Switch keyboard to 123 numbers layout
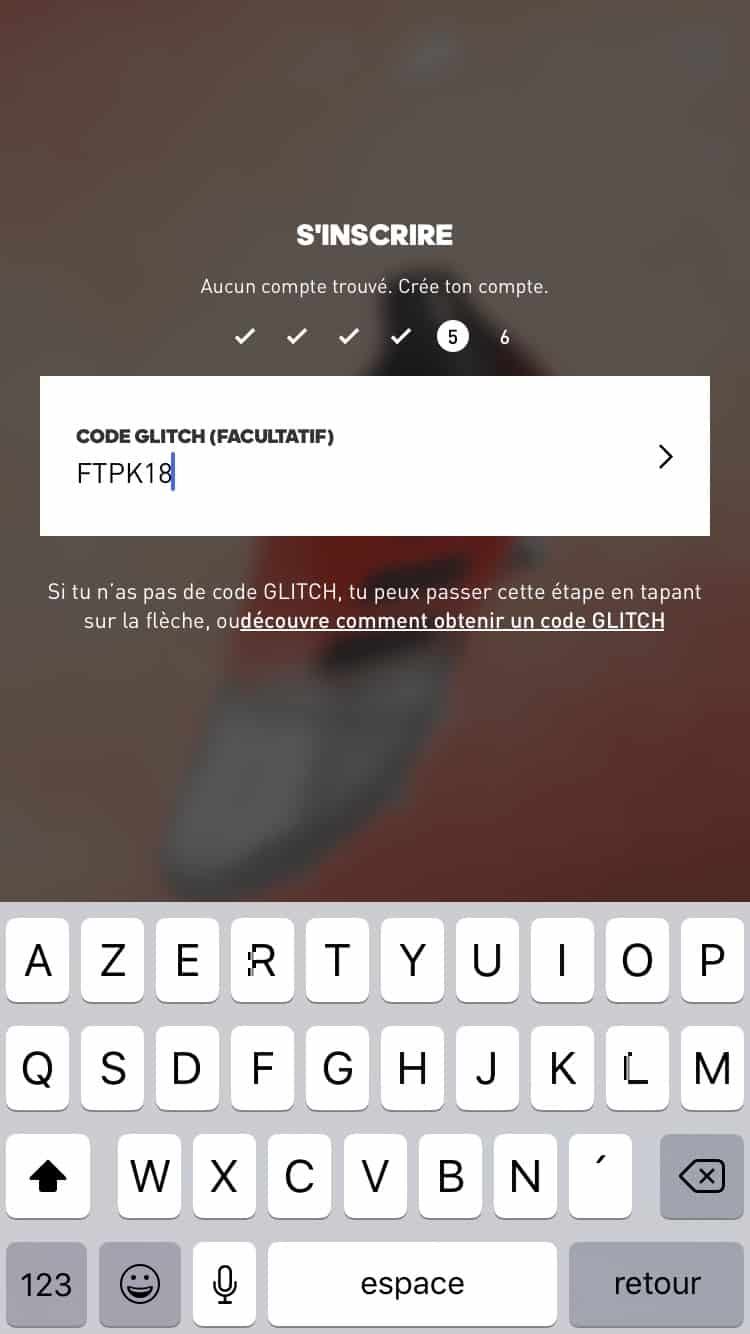 pos(46,1284)
